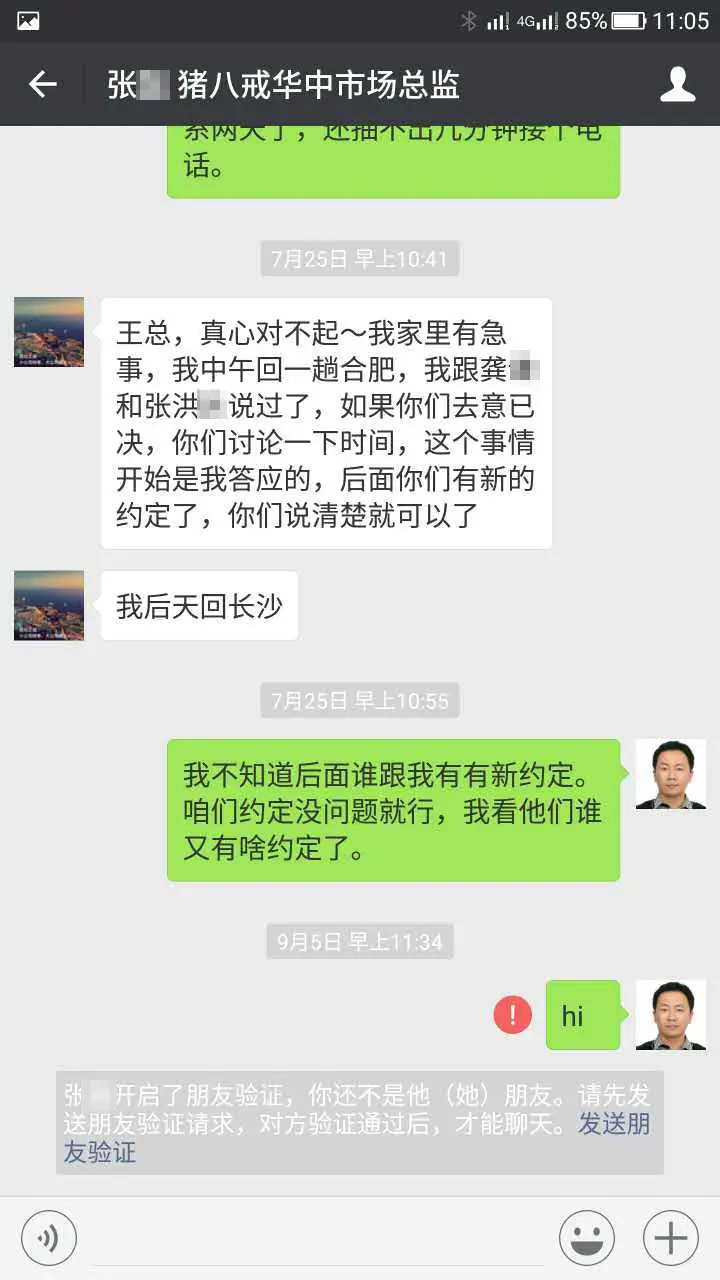The image size is (720, 1280).
Task: Open chat info via the profile icon
Action: point(677,85)
